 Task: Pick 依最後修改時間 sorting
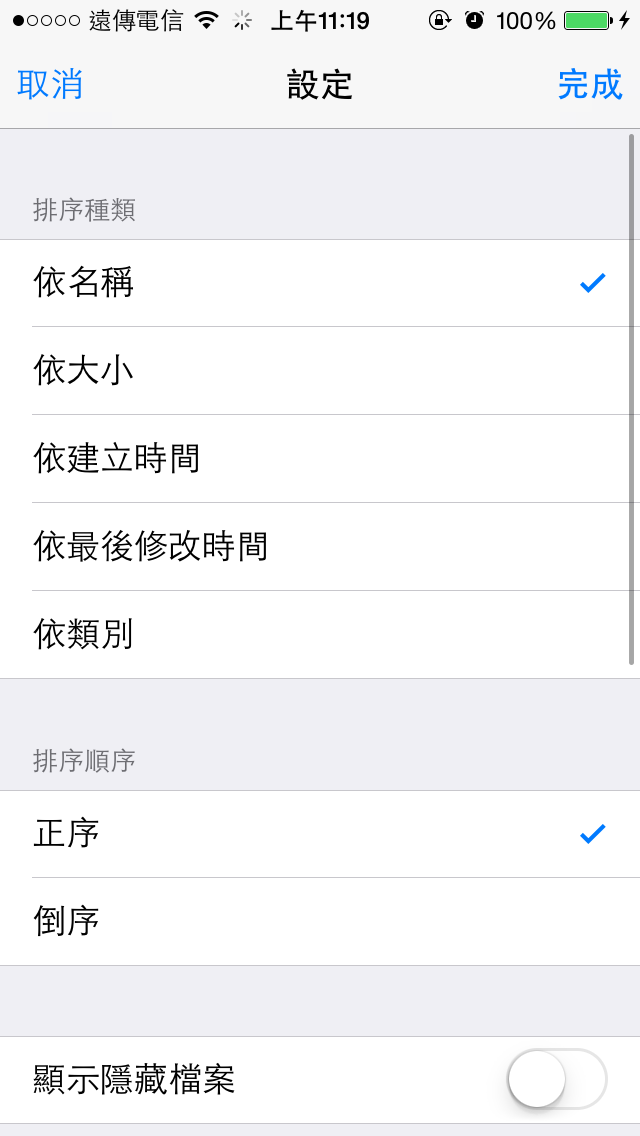[x=320, y=547]
